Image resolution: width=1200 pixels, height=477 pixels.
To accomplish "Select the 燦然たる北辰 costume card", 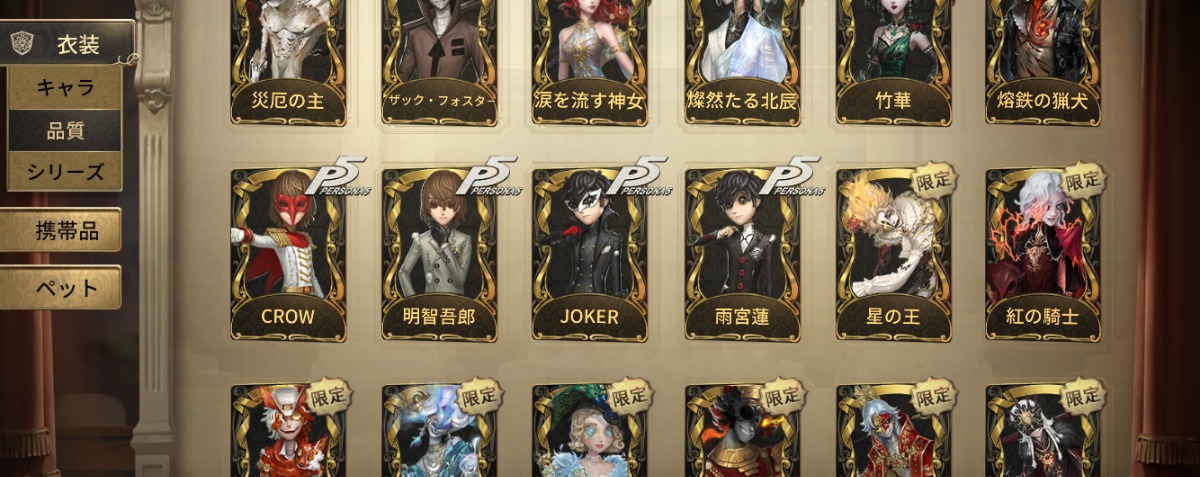I will 741,60.
